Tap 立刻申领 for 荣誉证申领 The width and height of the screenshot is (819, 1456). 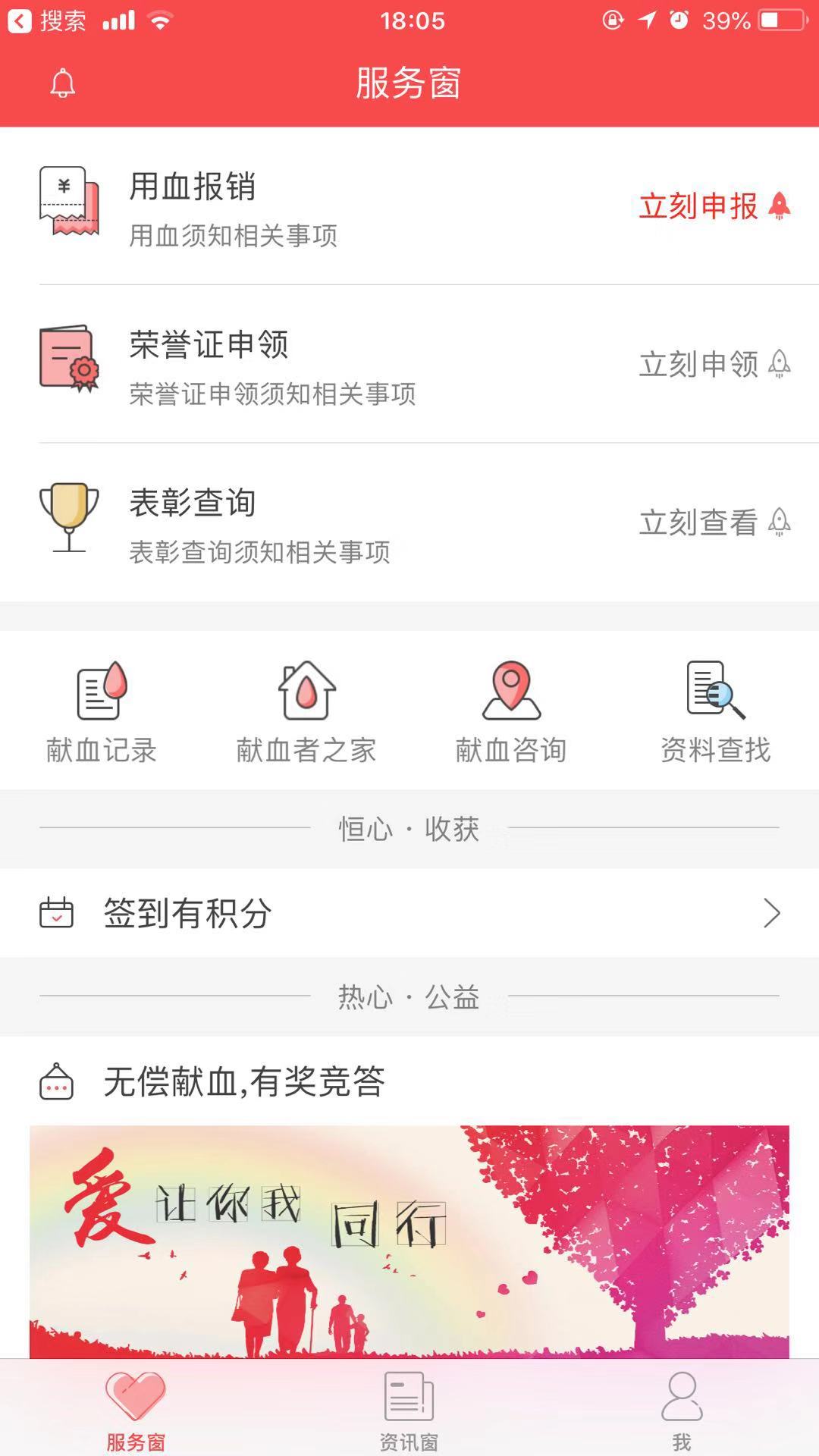pos(714,365)
